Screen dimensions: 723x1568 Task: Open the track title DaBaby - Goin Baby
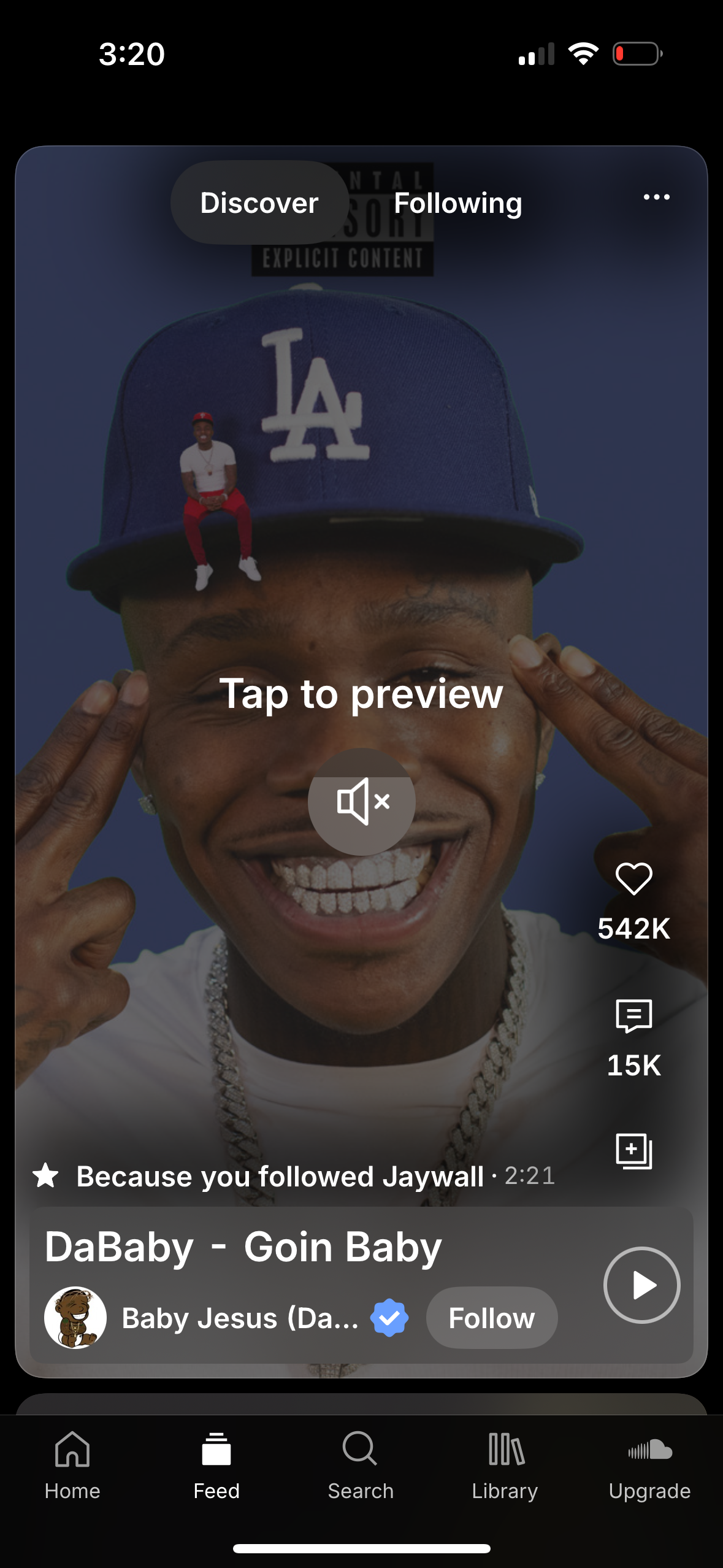tap(243, 1247)
